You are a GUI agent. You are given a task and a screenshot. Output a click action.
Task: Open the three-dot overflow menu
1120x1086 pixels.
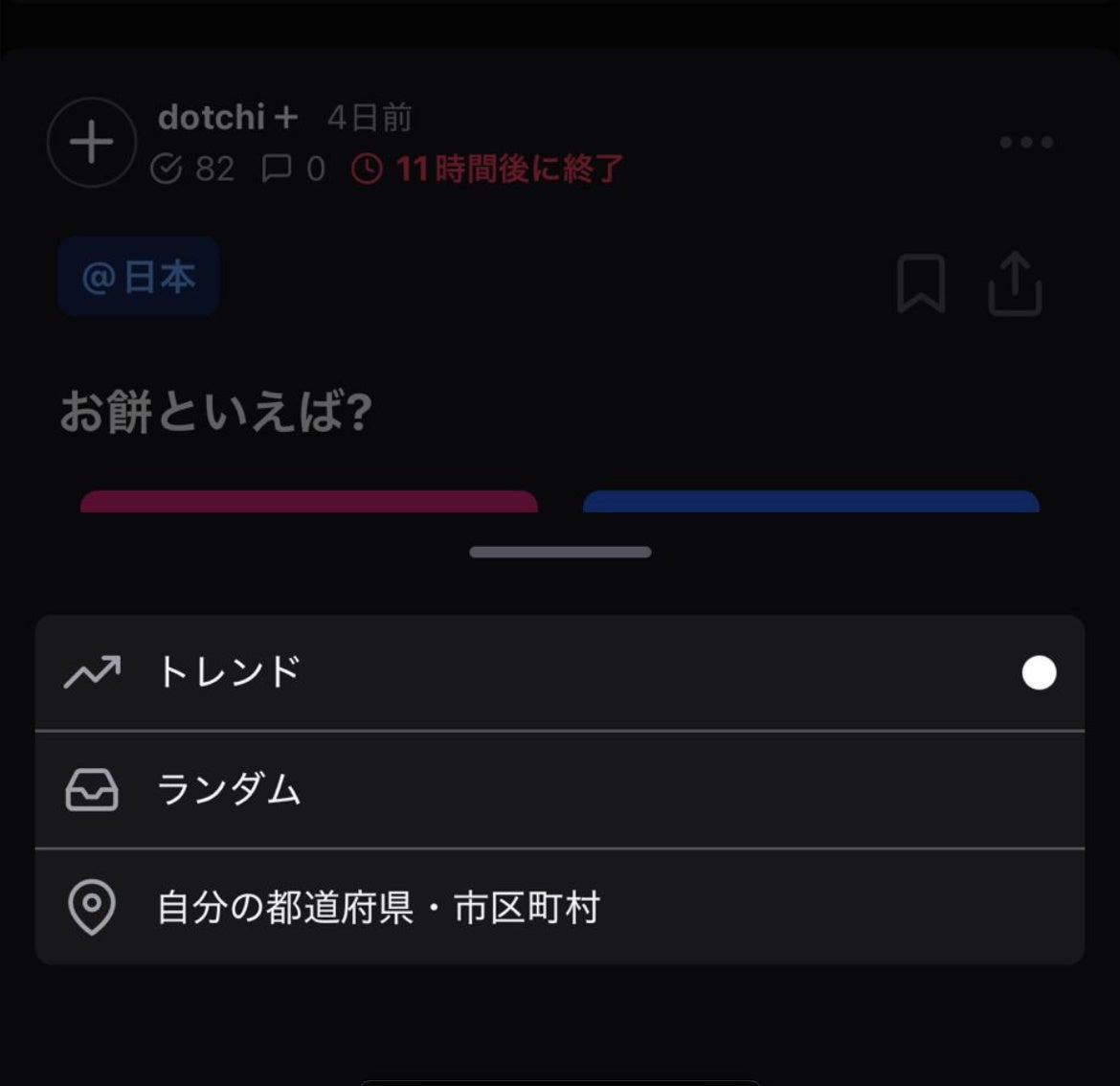coord(1026,143)
